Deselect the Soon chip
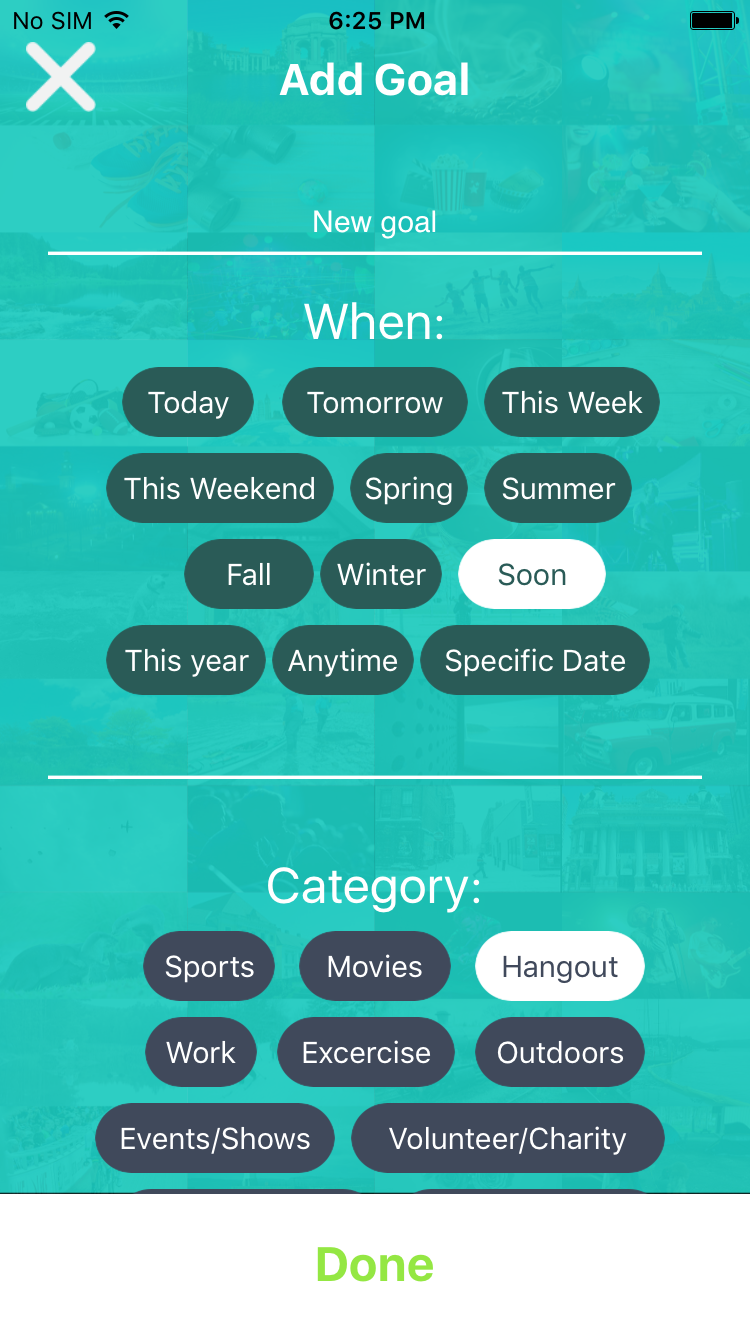Screen dimensions: 750x1334 pyautogui.click(x=532, y=575)
